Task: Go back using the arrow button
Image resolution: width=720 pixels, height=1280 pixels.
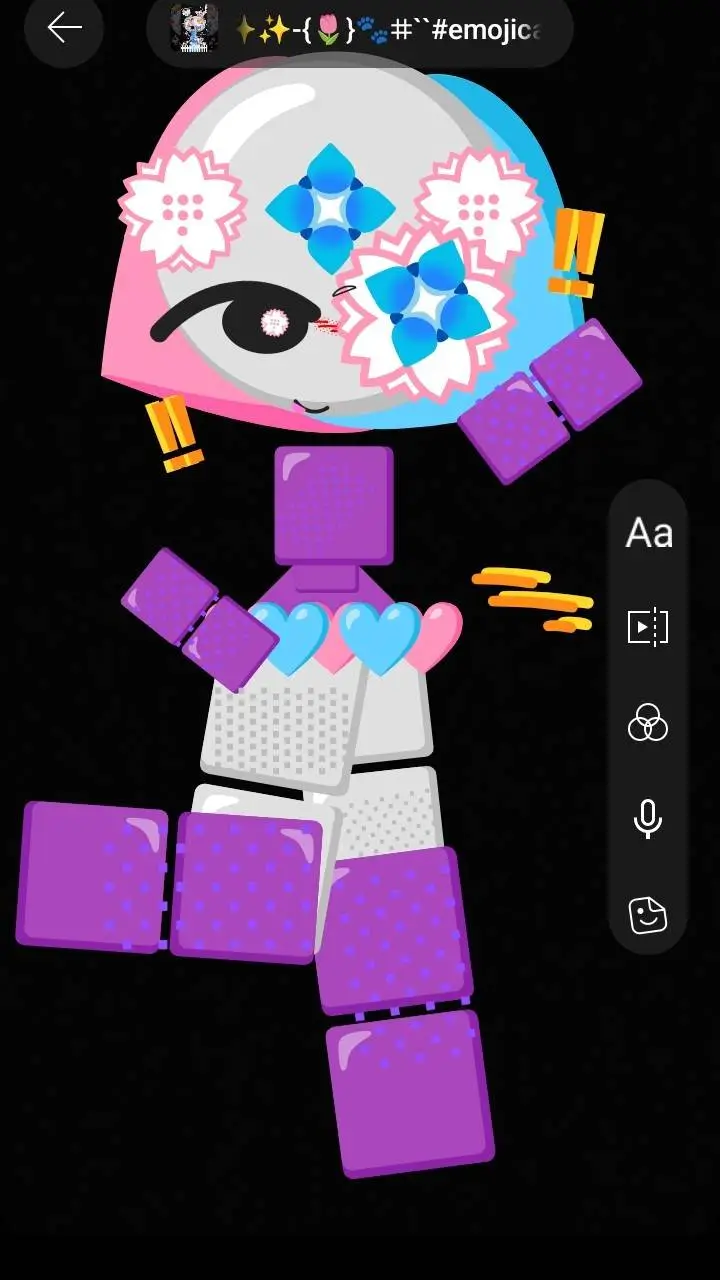Action: pyautogui.click(x=64, y=28)
